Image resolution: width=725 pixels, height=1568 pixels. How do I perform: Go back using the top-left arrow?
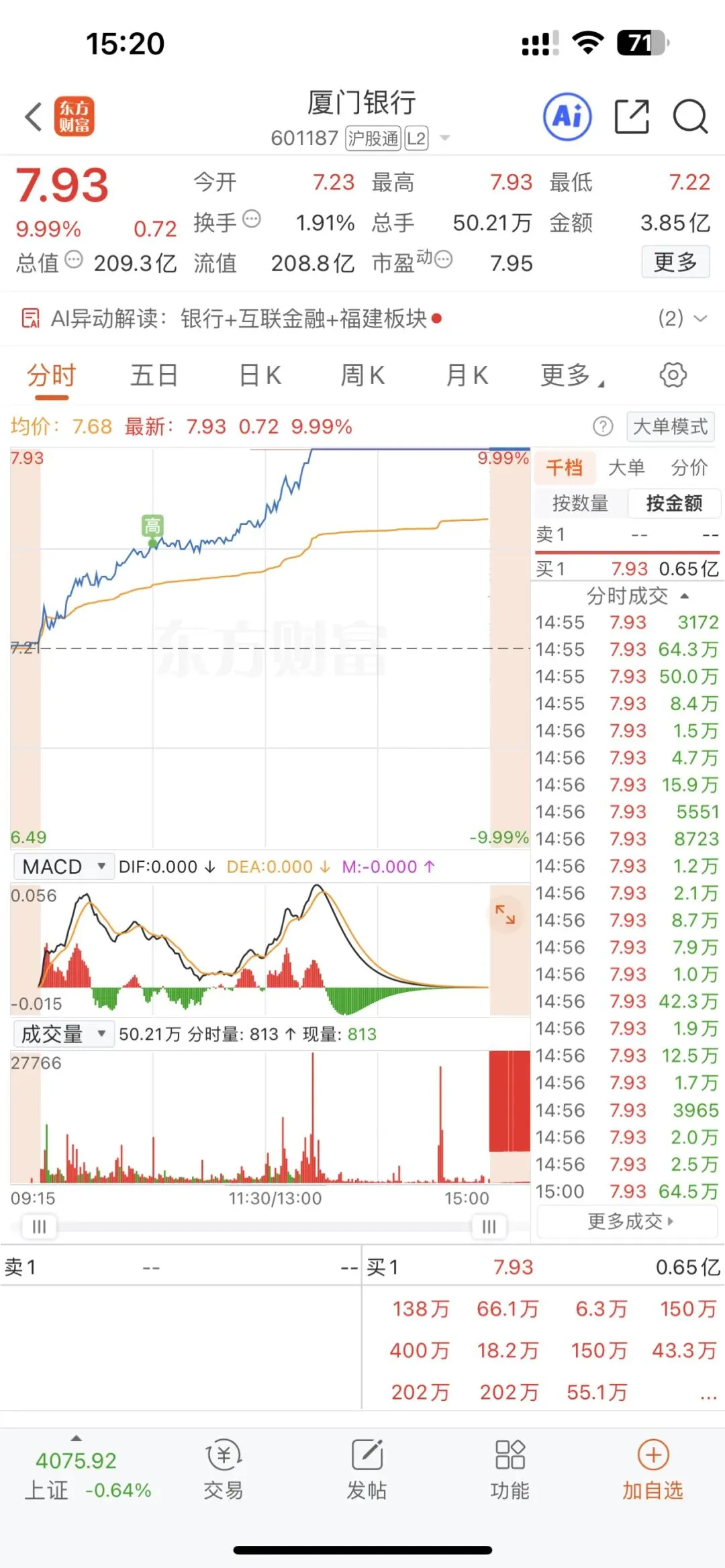click(34, 117)
